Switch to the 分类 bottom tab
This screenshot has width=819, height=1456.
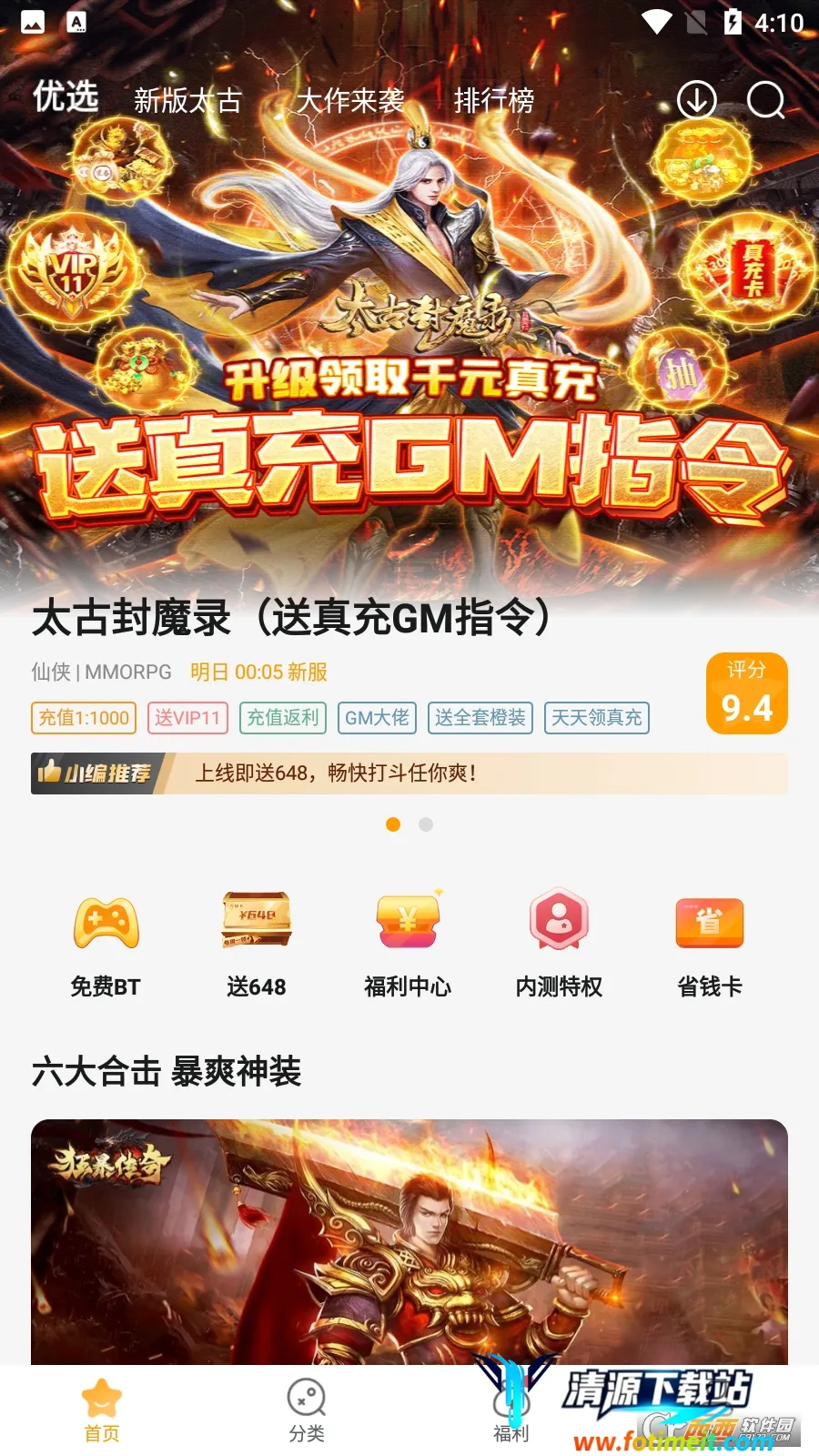(x=307, y=1410)
